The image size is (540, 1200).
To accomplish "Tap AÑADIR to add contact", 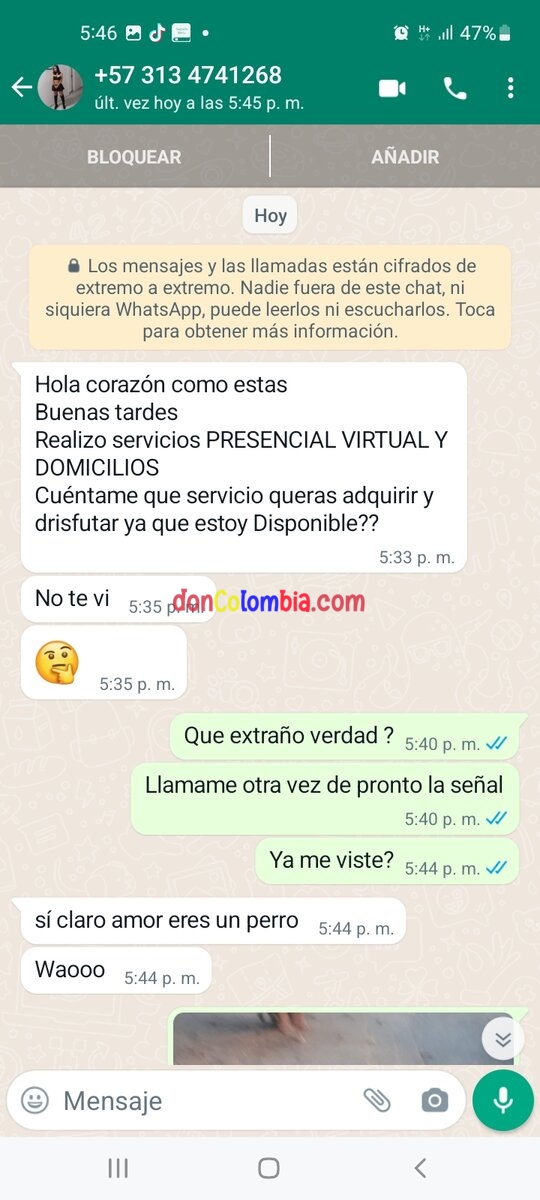I will tap(405, 157).
